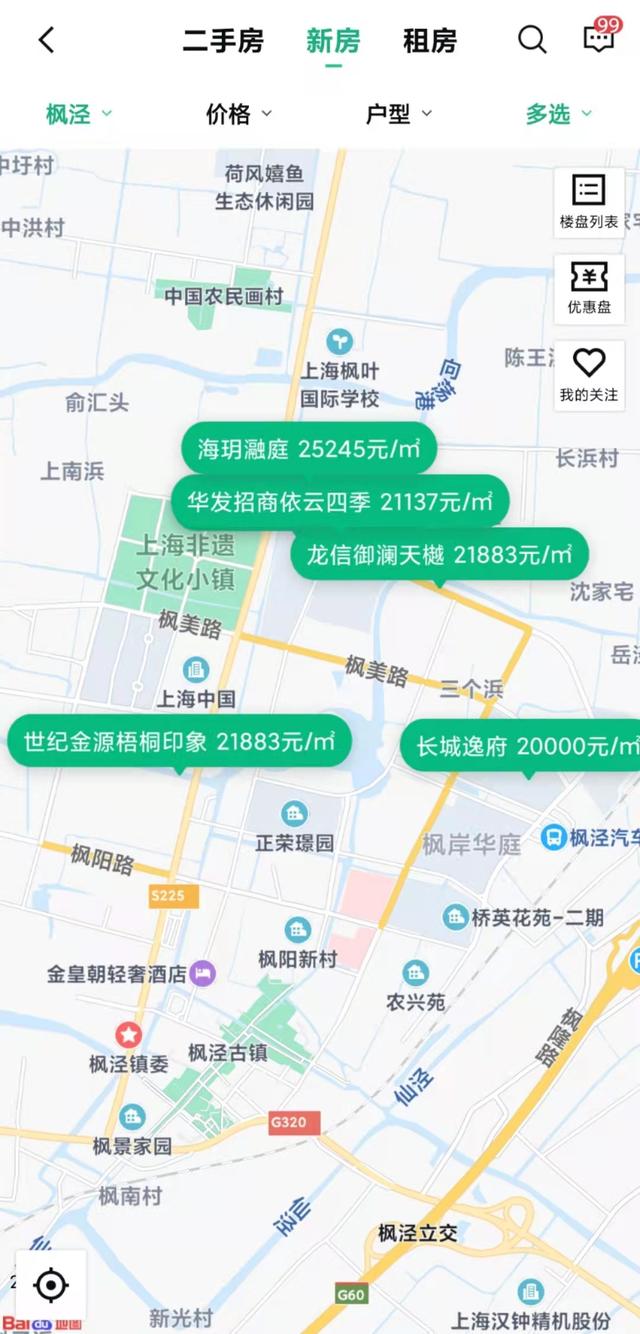The width and height of the screenshot is (640, 1334).
Task: Open the 优惠盘 deals button
Action: point(589,289)
